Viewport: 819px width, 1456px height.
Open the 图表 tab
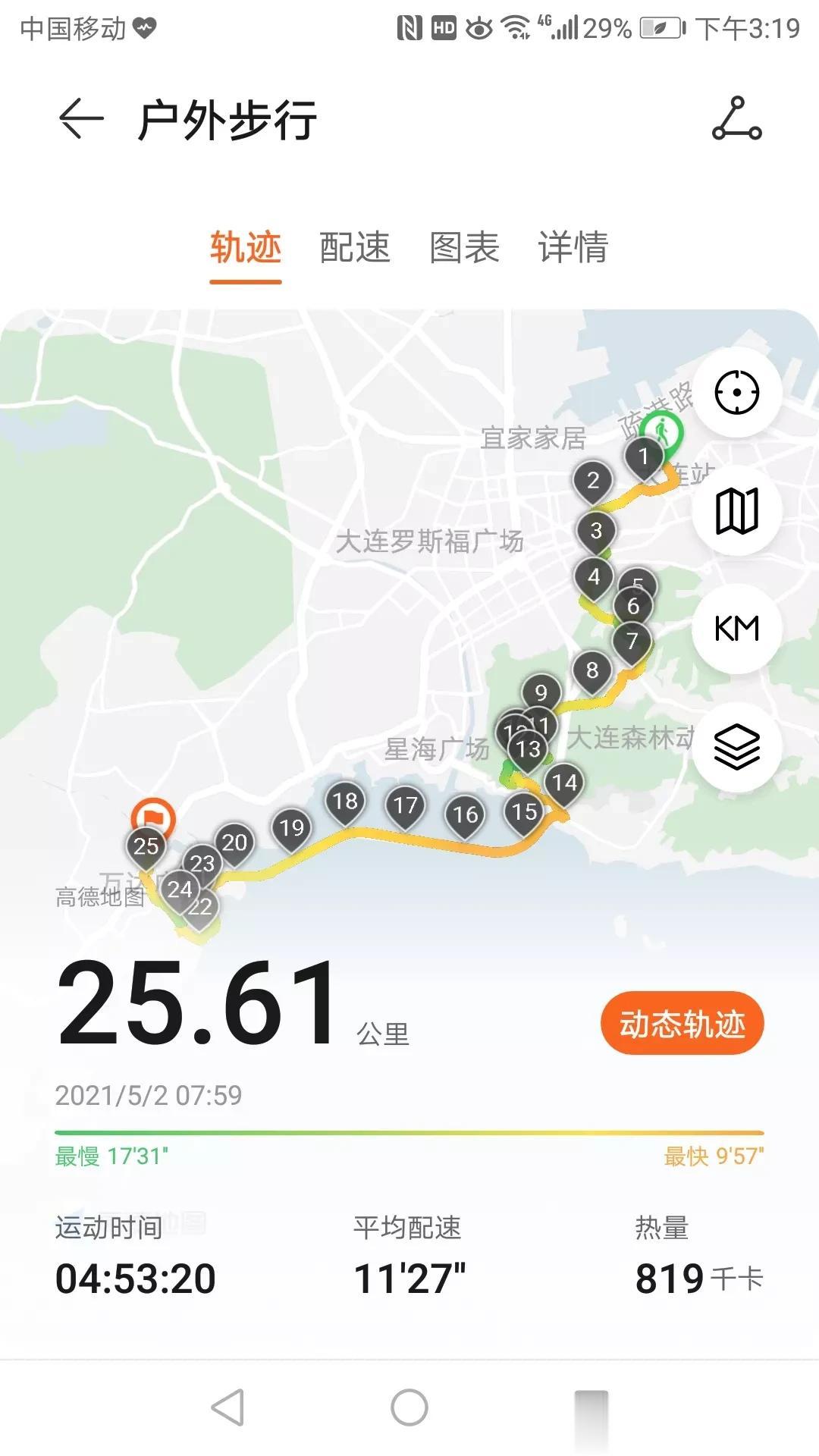click(464, 247)
